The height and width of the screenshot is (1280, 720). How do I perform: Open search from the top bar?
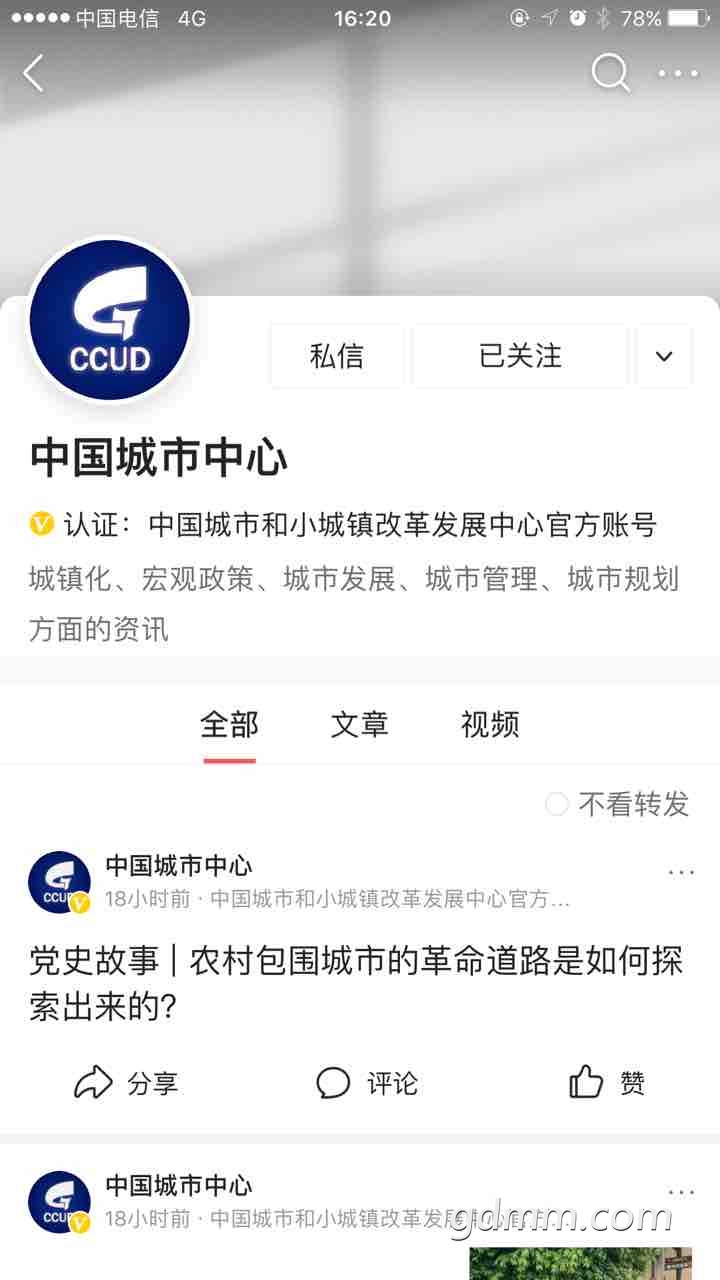click(x=610, y=73)
